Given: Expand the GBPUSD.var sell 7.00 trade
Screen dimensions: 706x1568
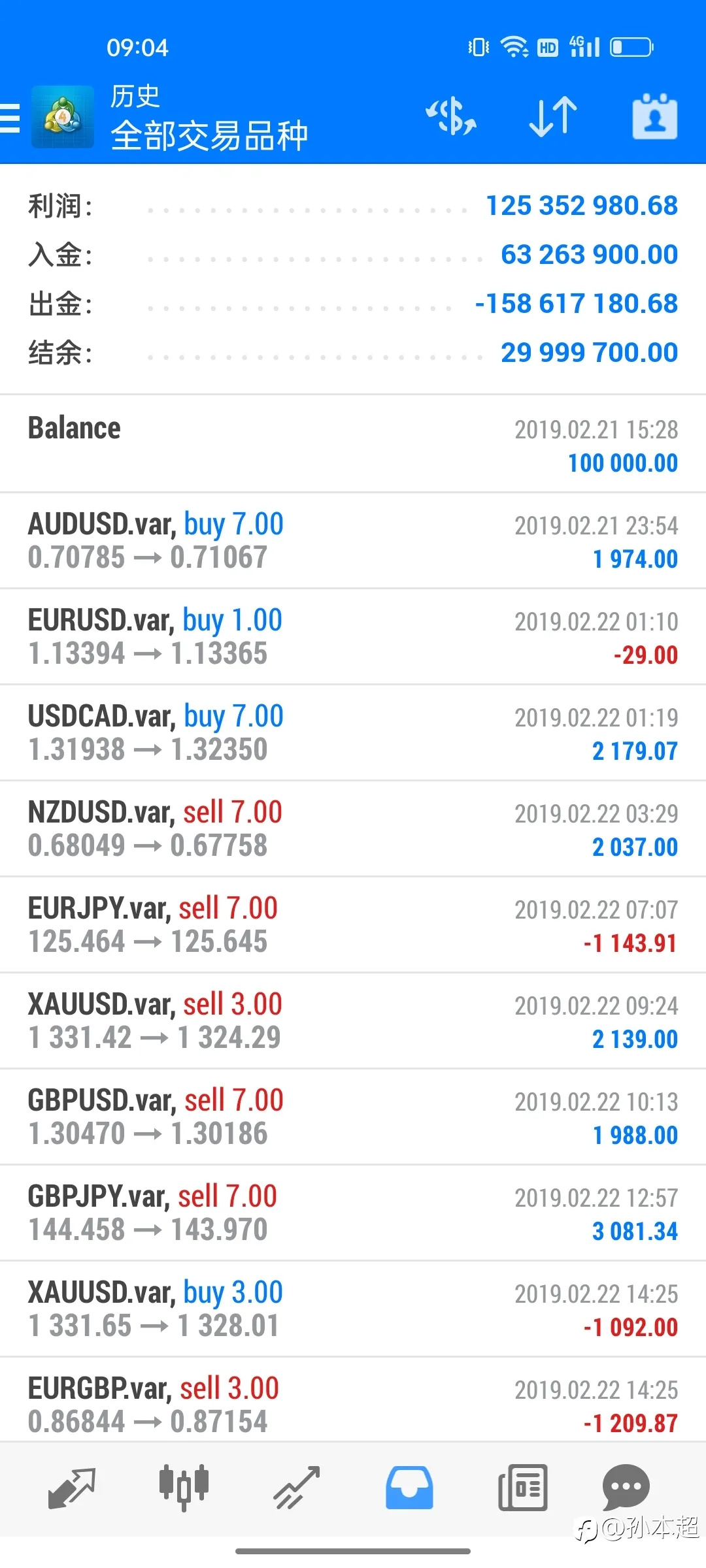Looking at the screenshot, I should click(353, 1117).
